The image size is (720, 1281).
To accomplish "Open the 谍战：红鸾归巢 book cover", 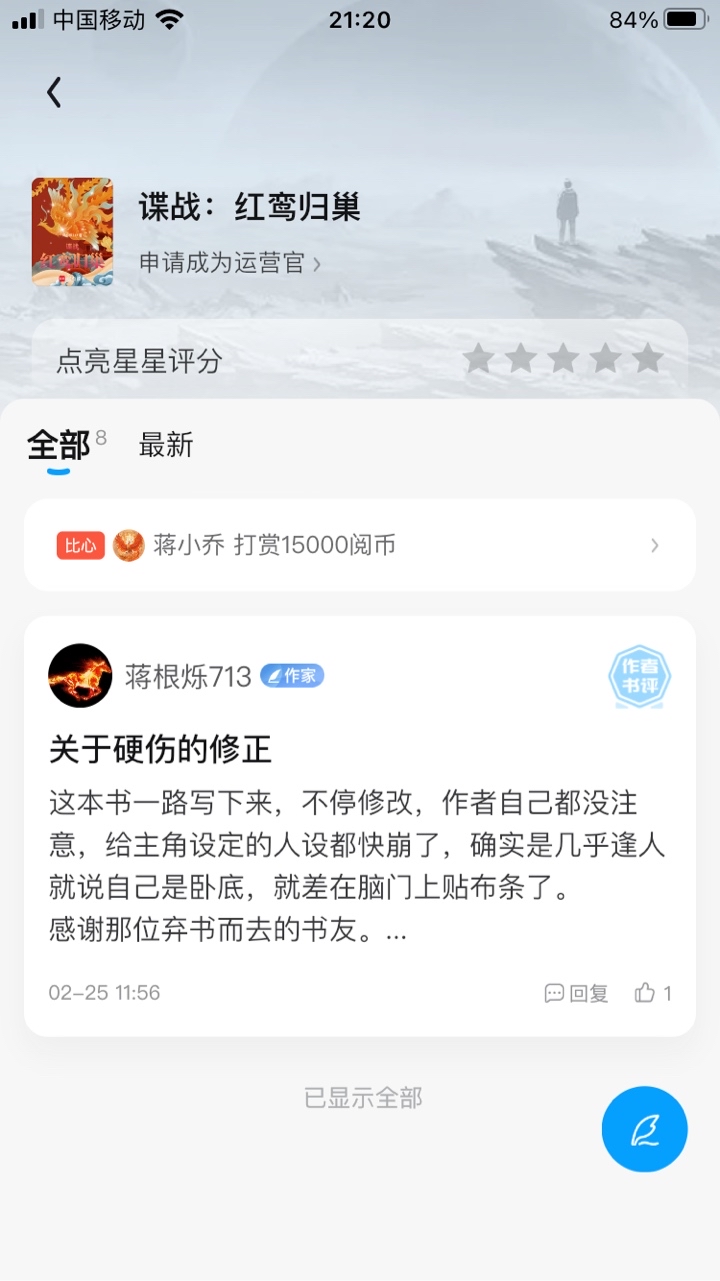I will coord(72,232).
